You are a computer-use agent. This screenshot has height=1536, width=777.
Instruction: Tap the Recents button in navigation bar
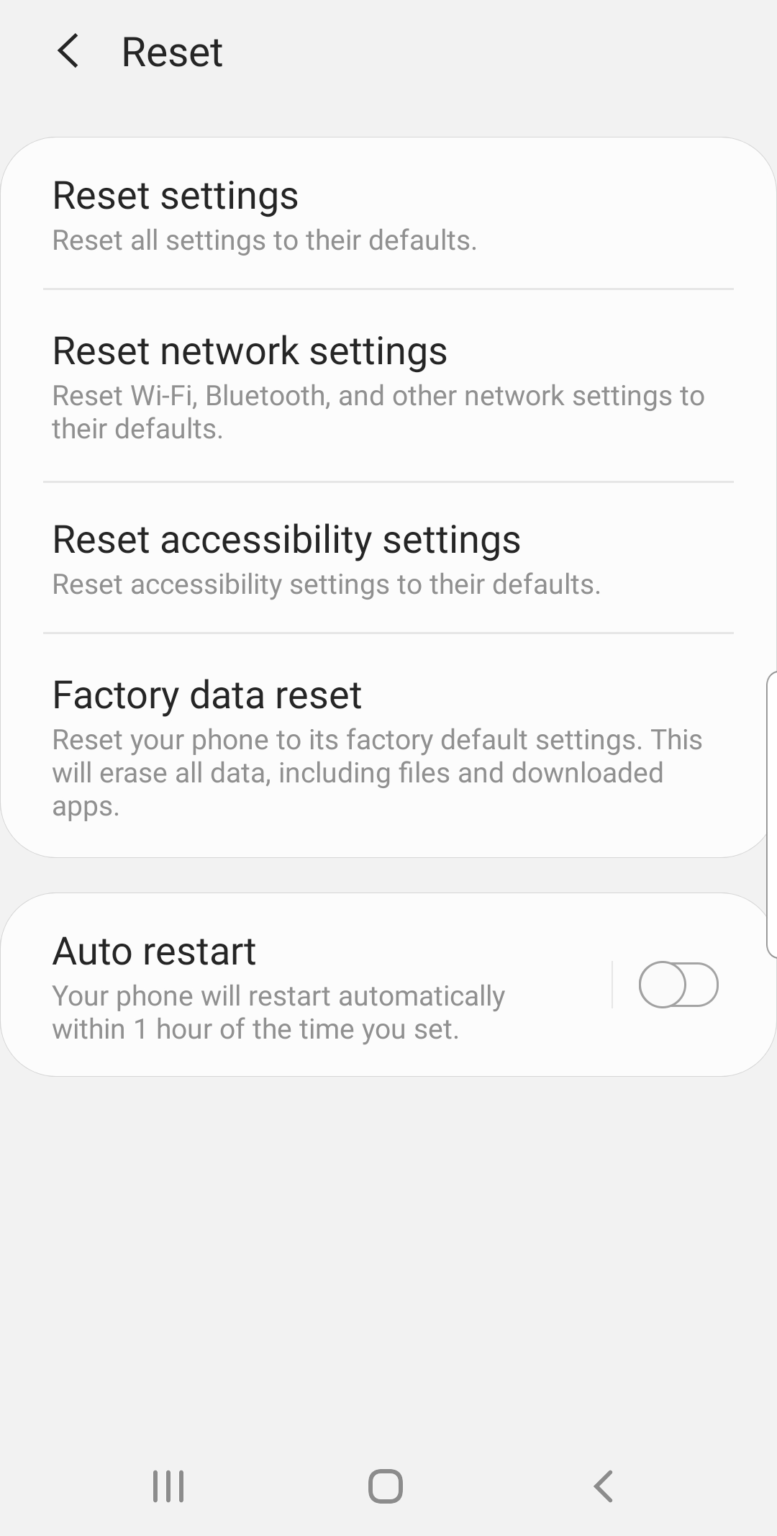[167, 1486]
